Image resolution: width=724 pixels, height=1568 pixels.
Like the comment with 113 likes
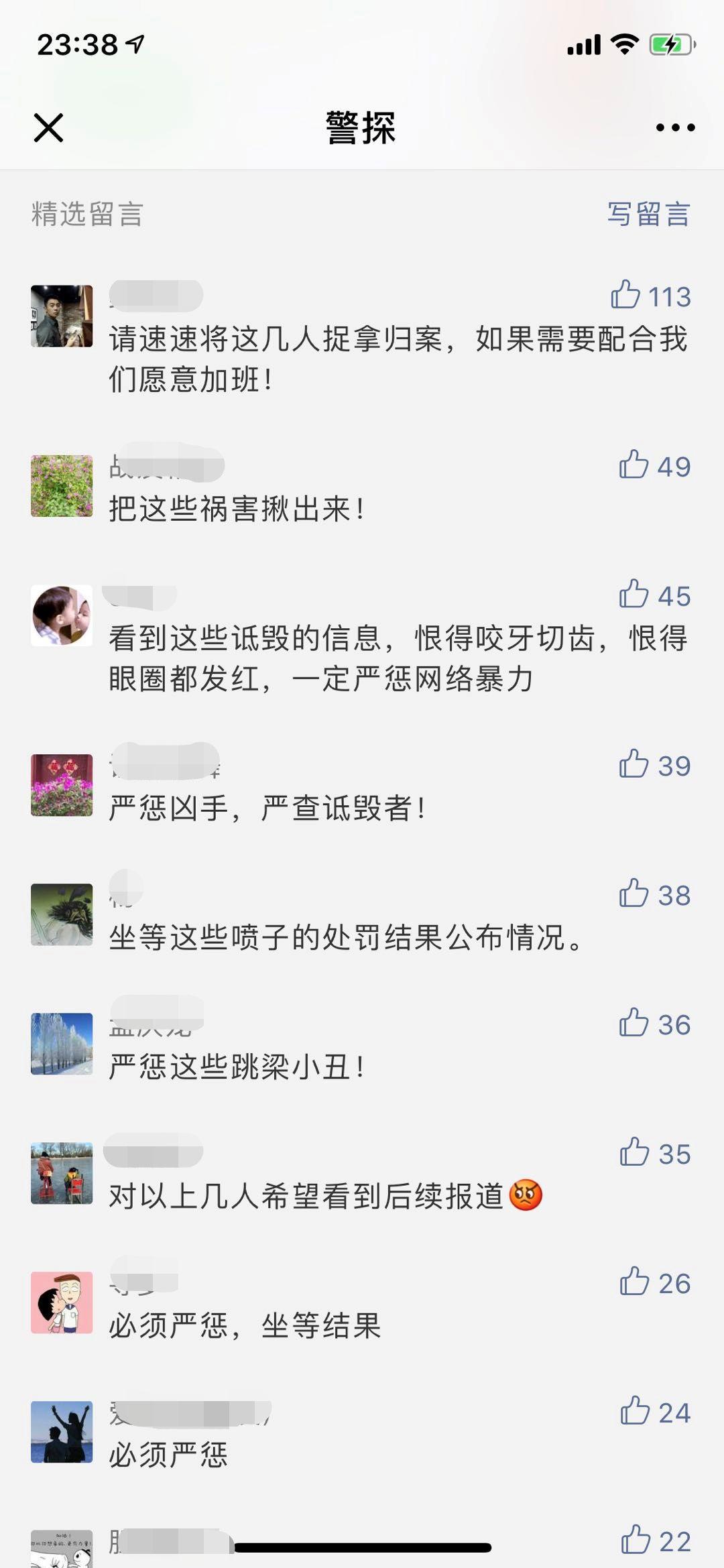click(625, 295)
